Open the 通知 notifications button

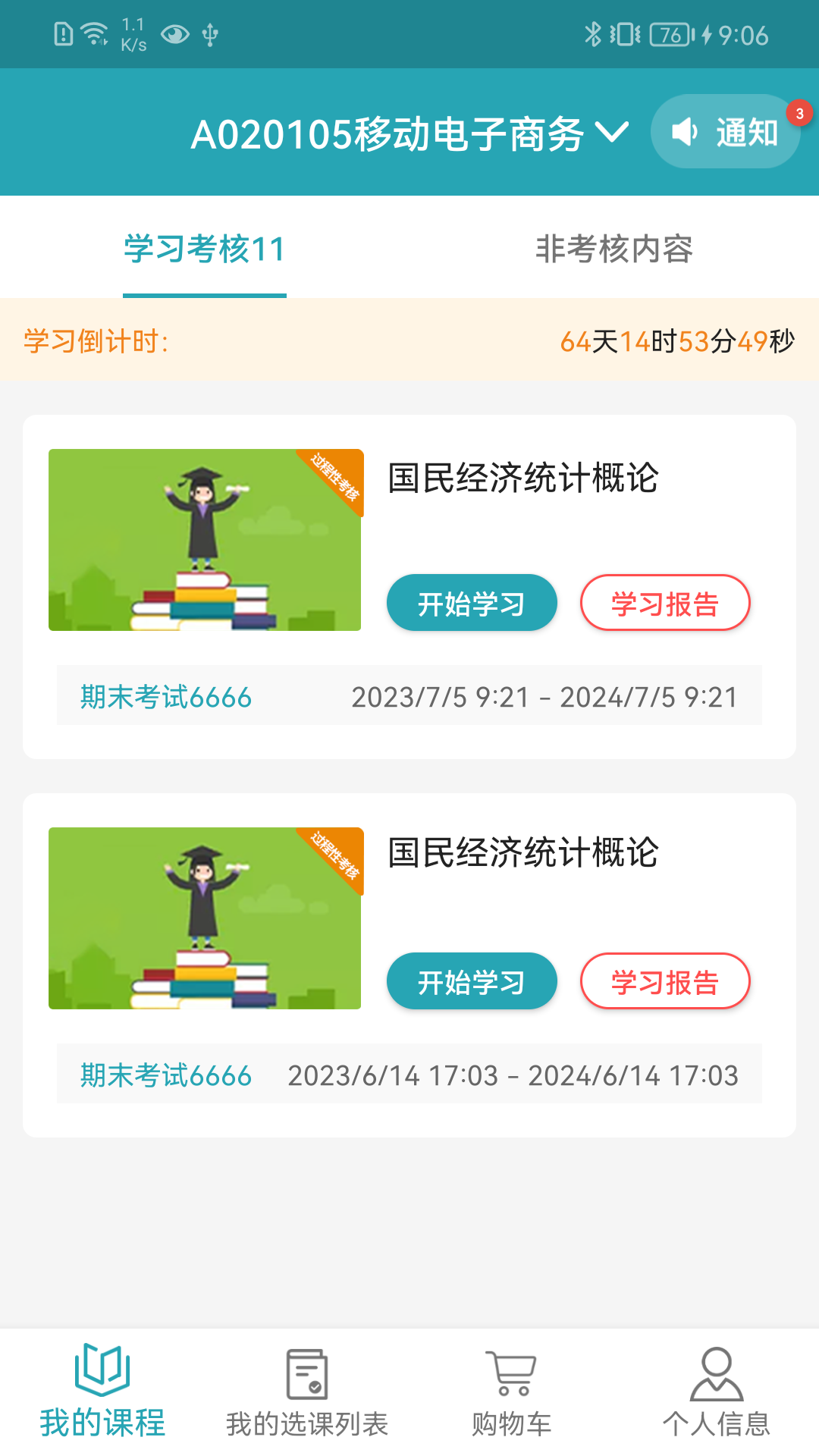coord(725,132)
